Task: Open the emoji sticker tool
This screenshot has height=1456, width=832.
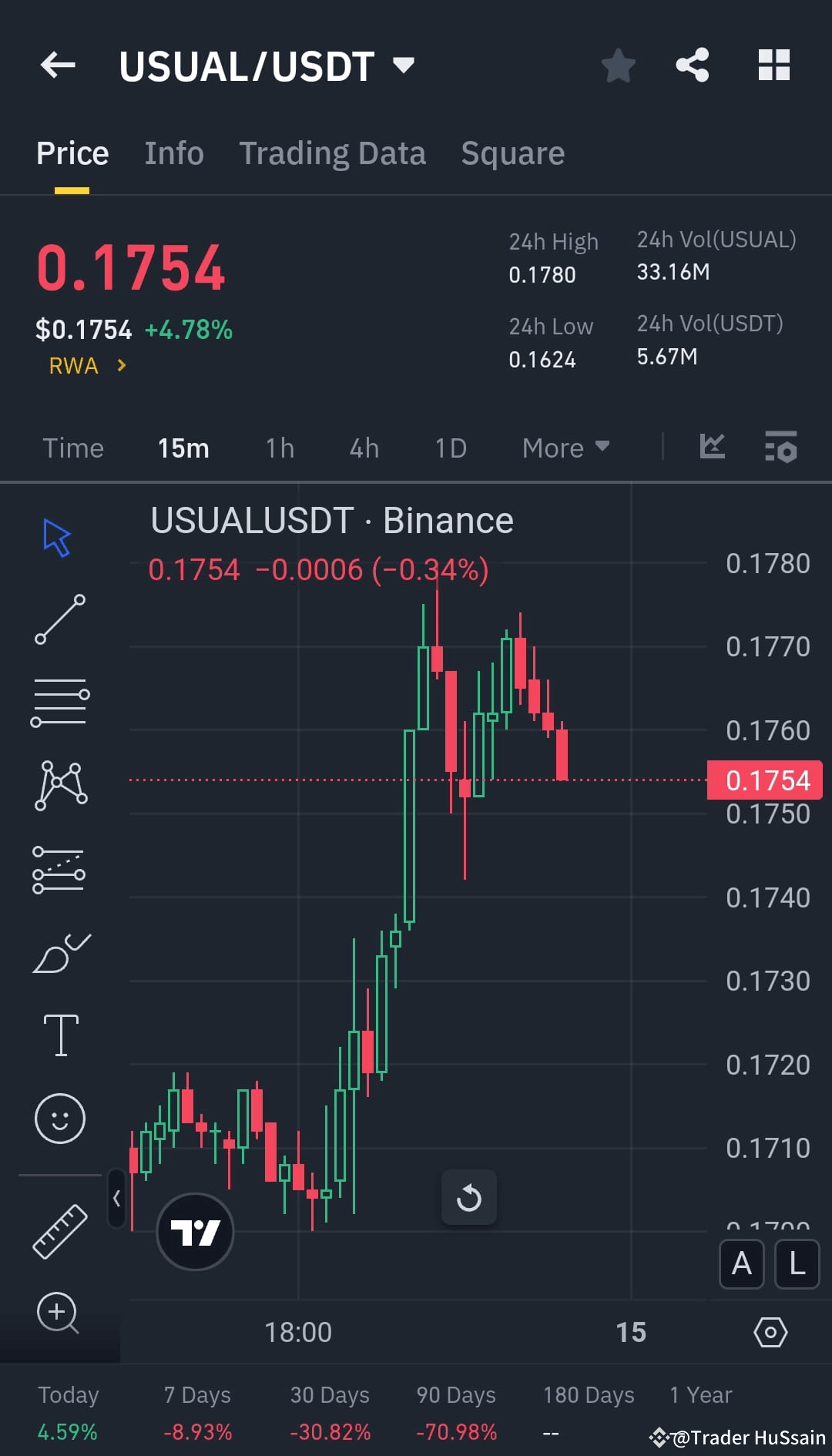Action: click(x=59, y=1119)
